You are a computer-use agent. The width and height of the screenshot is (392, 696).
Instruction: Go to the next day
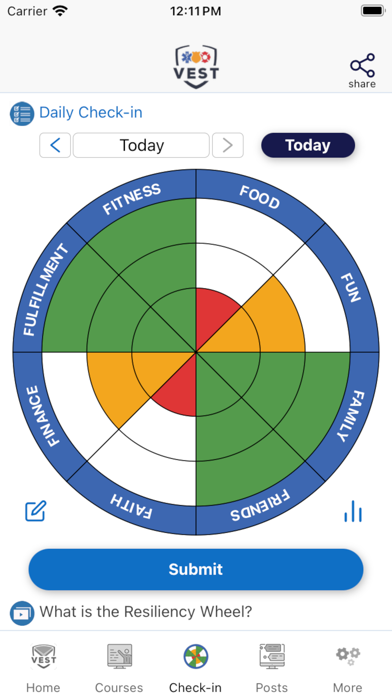pyautogui.click(x=228, y=145)
